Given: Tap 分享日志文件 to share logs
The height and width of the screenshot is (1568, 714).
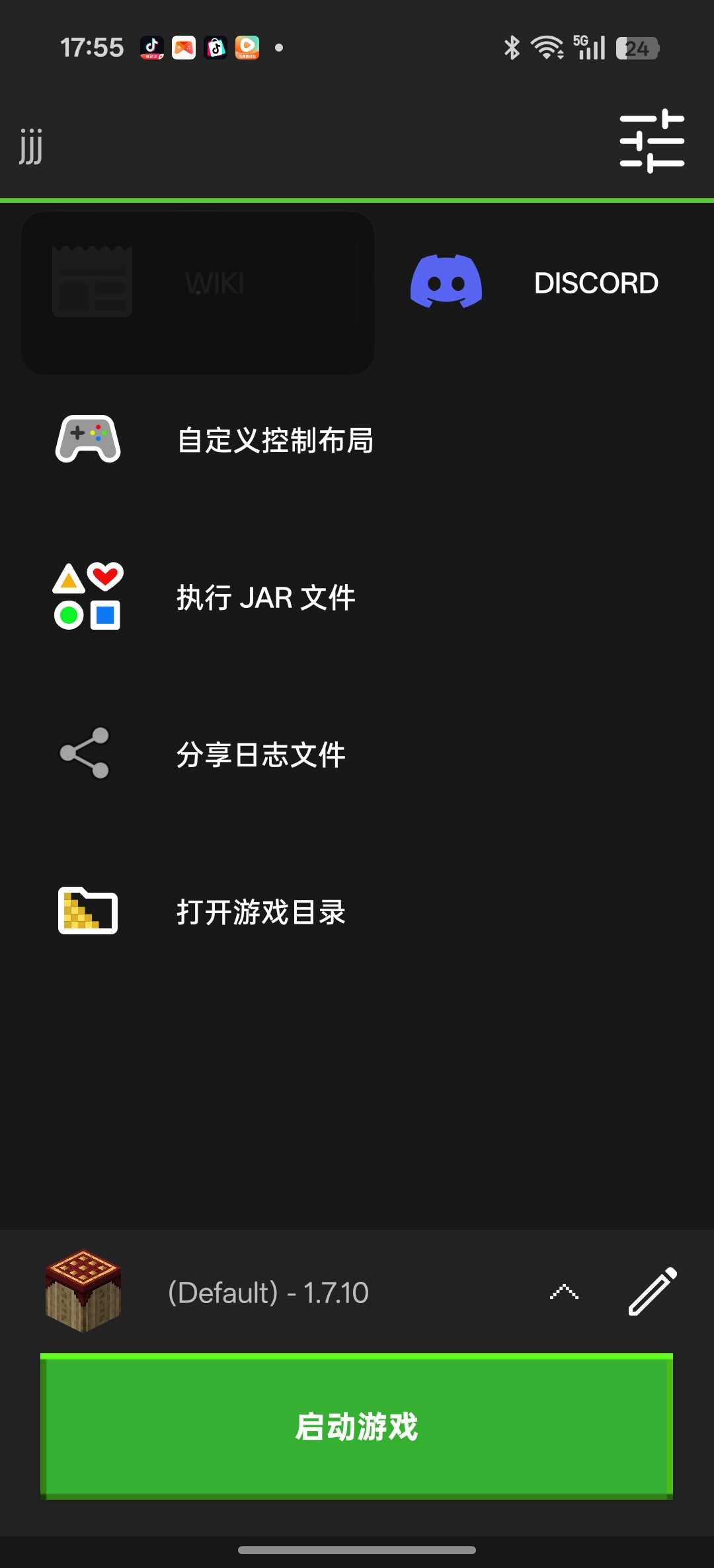Looking at the screenshot, I should click(x=260, y=755).
